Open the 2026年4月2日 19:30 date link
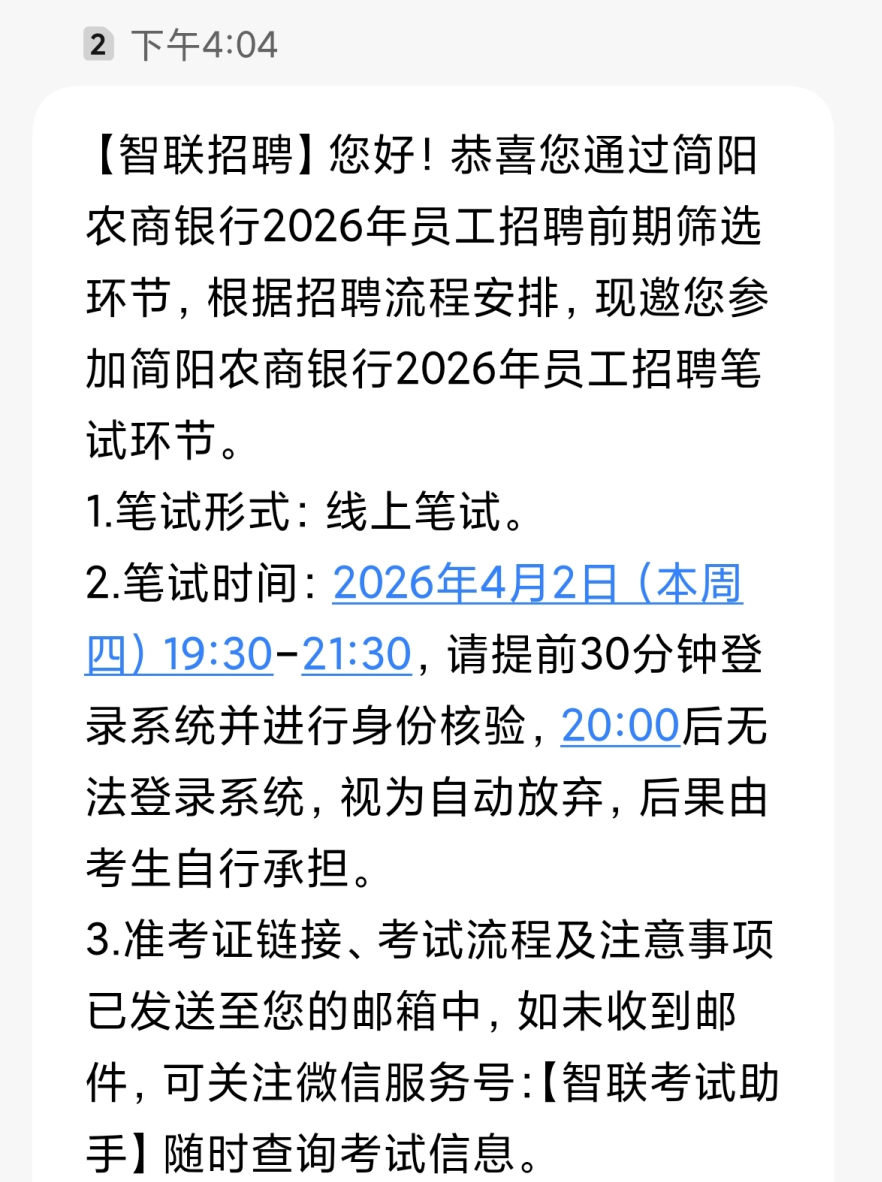Viewport: 882px width, 1182px height. [536, 585]
